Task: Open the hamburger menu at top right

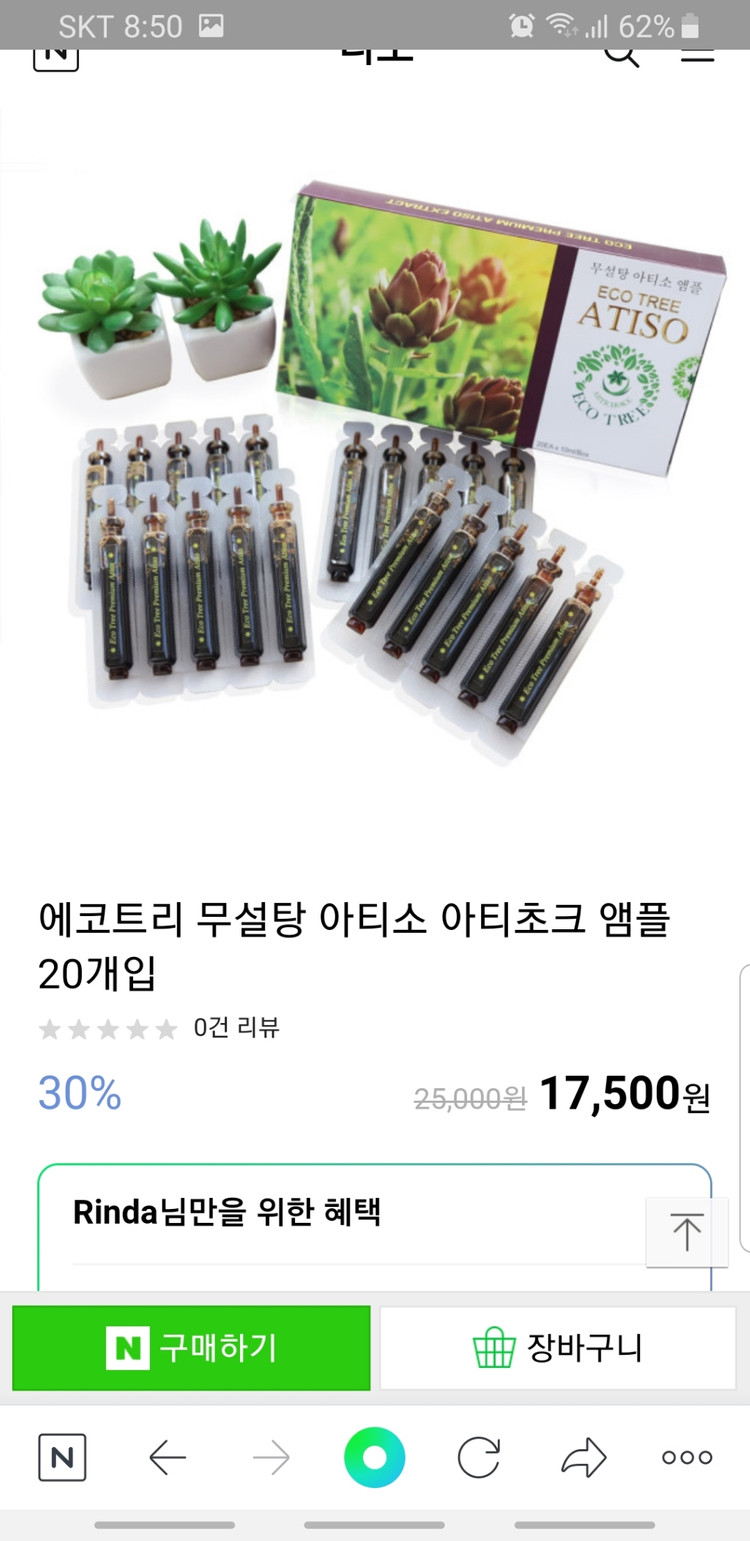Action: [x=698, y=55]
